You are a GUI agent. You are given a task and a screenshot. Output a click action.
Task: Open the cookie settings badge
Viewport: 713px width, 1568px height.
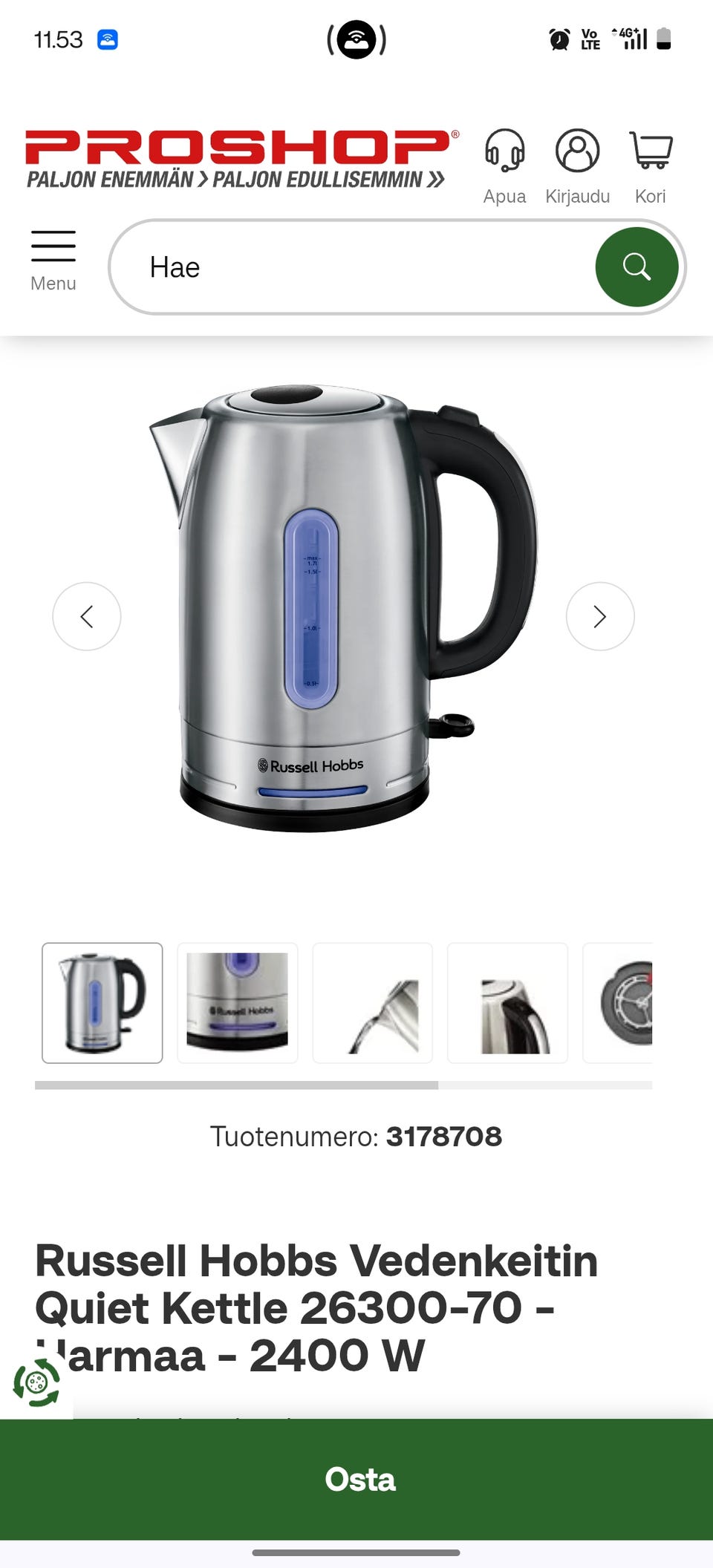[36, 1382]
